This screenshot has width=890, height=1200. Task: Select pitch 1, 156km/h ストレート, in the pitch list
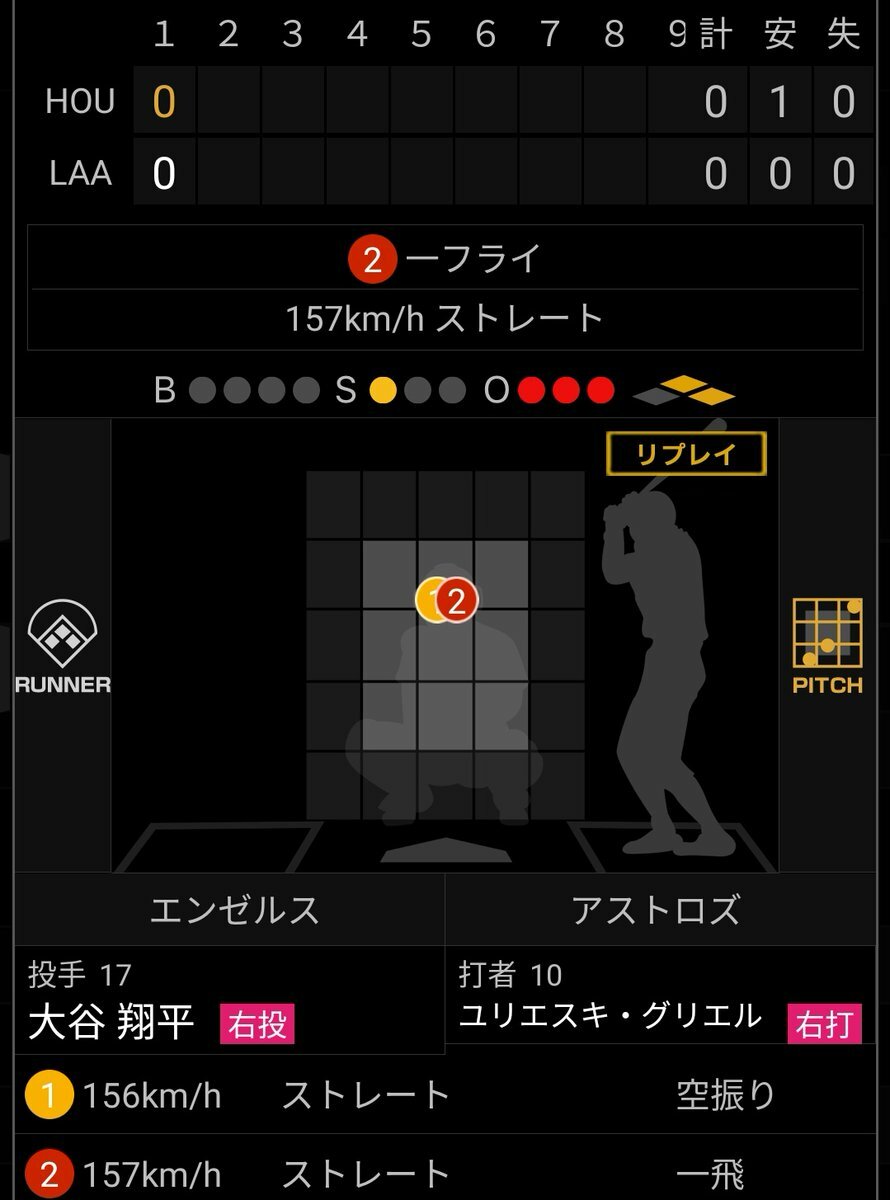[x=444, y=1096]
